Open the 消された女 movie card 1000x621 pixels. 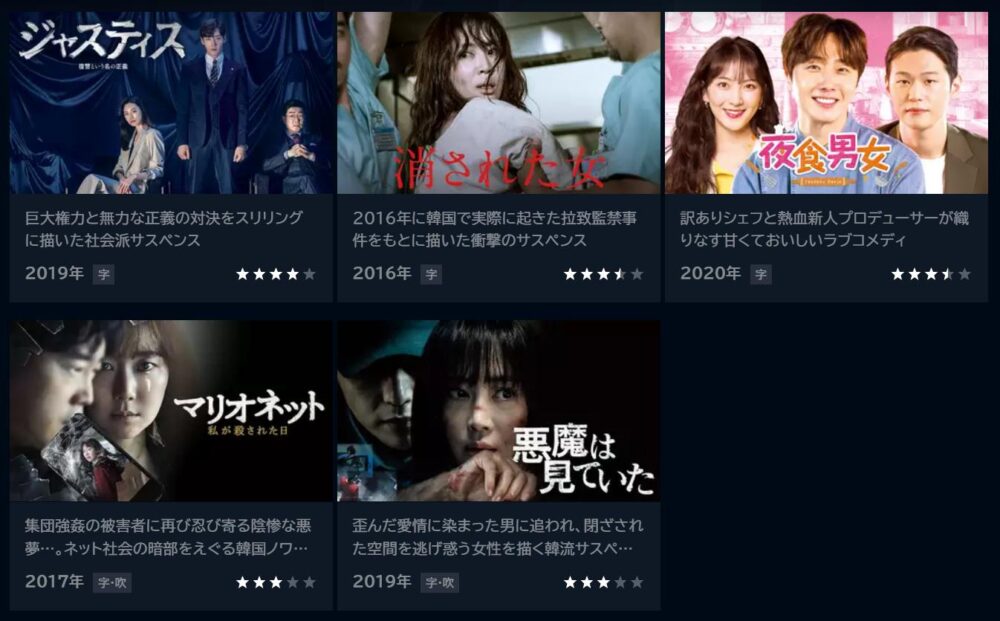(x=498, y=103)
